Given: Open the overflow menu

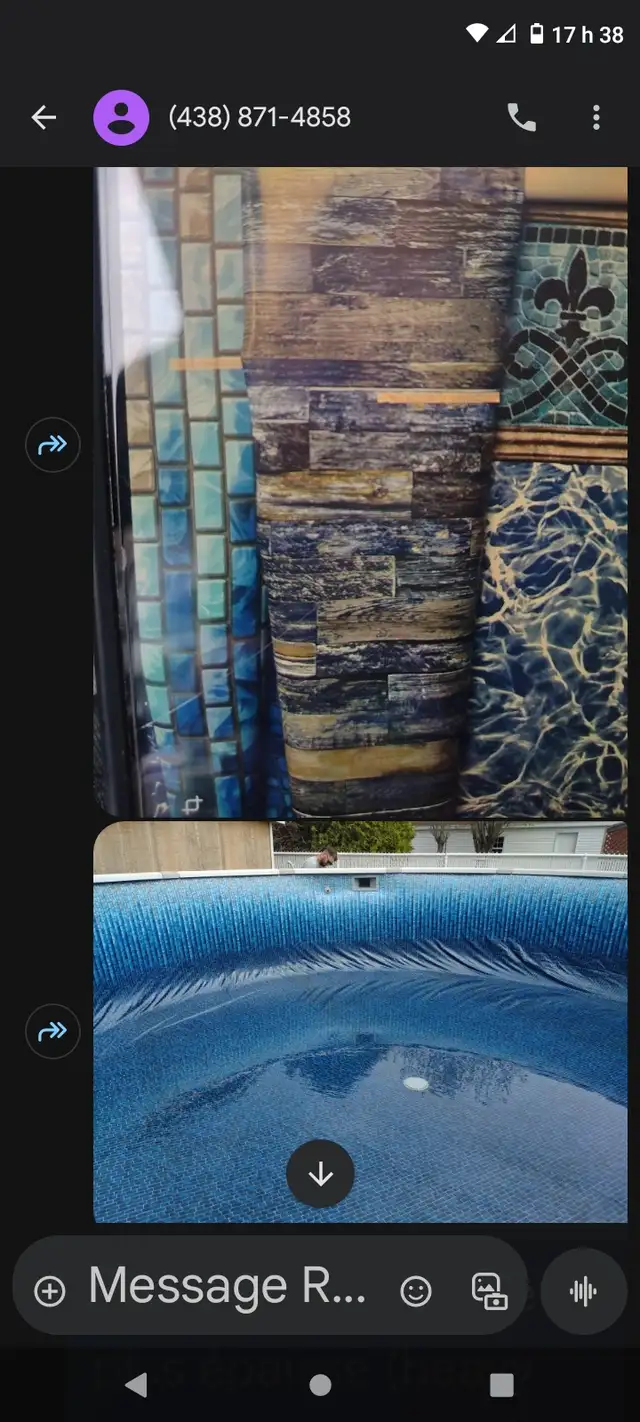Looking at the screenshot, I should (x=596, y=118).
